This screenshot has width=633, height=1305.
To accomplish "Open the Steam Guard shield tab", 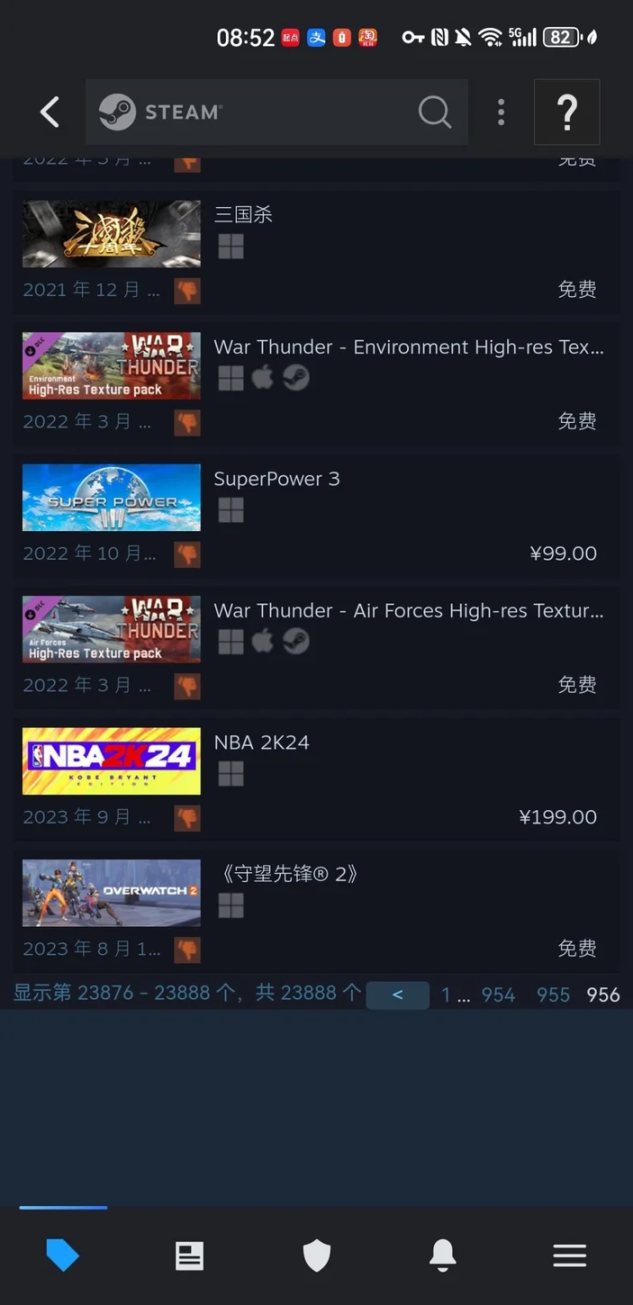I will [x=316, y=1255].
